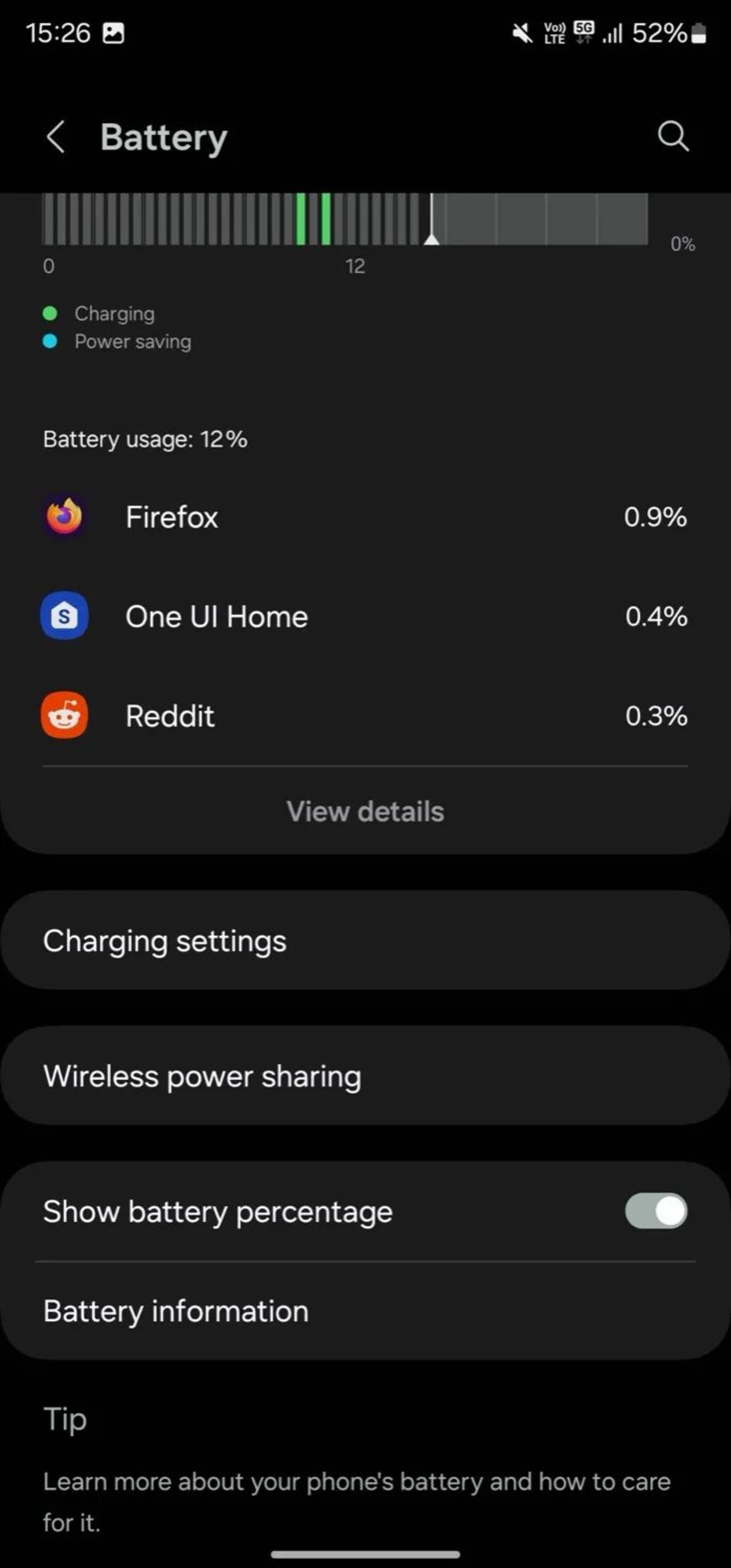
Task: Tap View details button
Action: point(365,811)
